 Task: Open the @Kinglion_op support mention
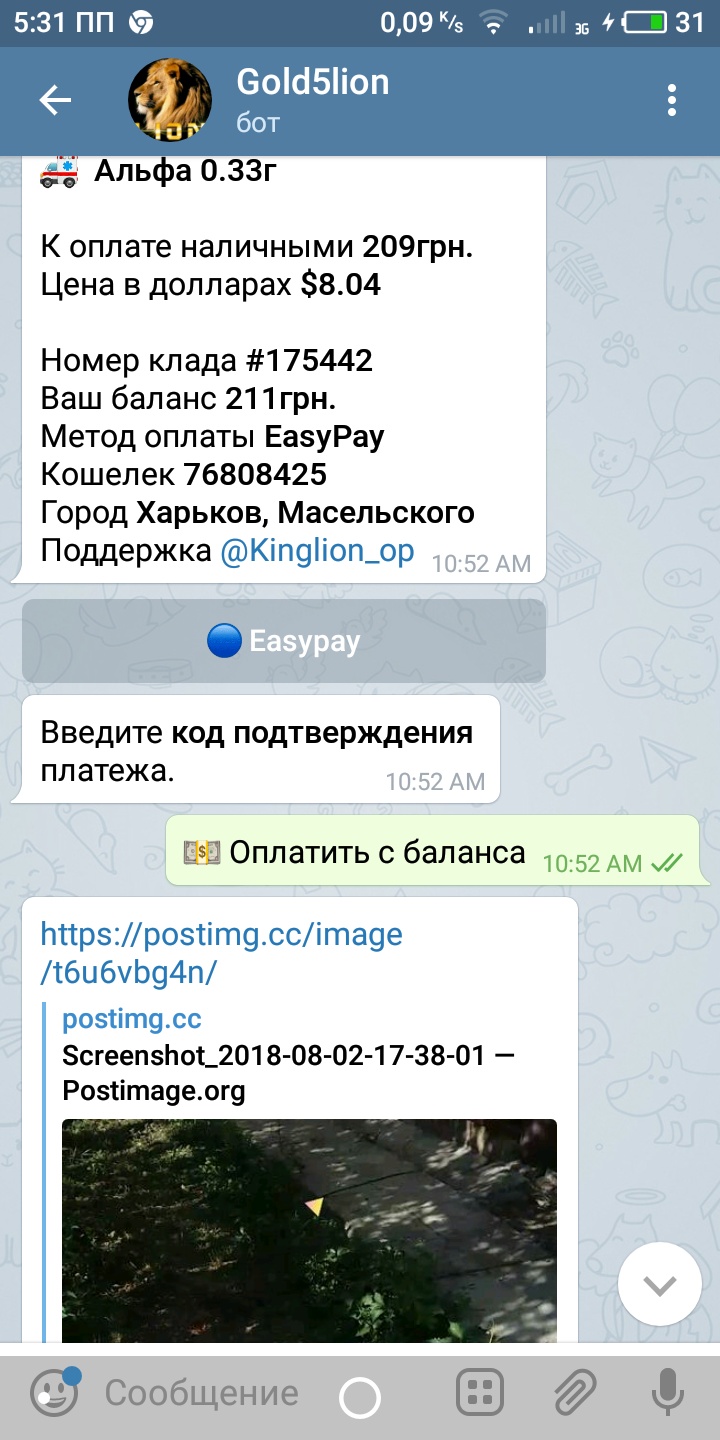click(317, 551)
